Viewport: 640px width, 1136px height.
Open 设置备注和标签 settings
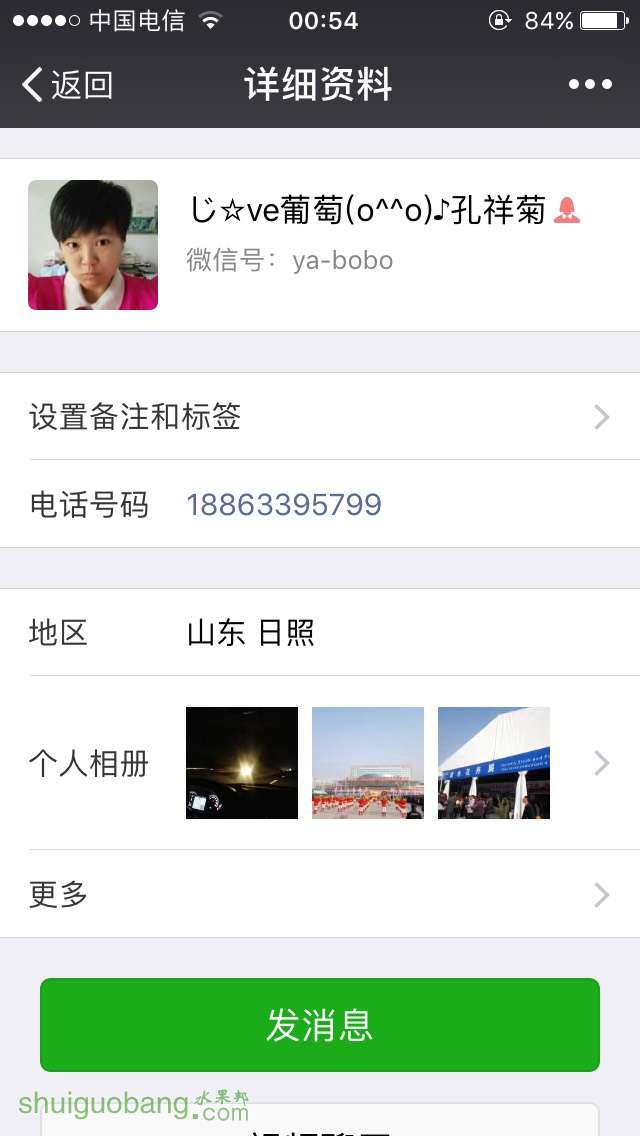320,416
